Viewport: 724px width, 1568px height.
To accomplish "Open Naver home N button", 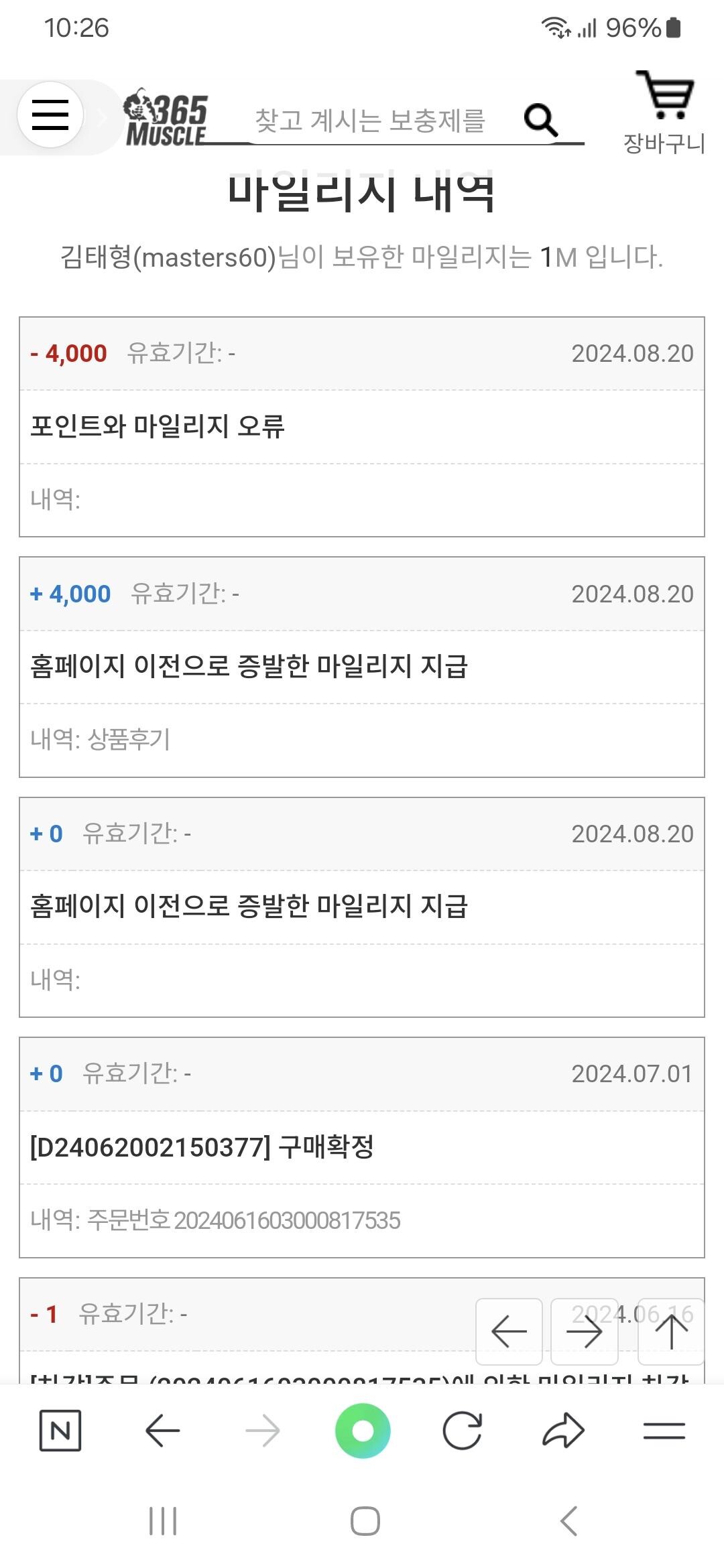I will point(60,1431).
